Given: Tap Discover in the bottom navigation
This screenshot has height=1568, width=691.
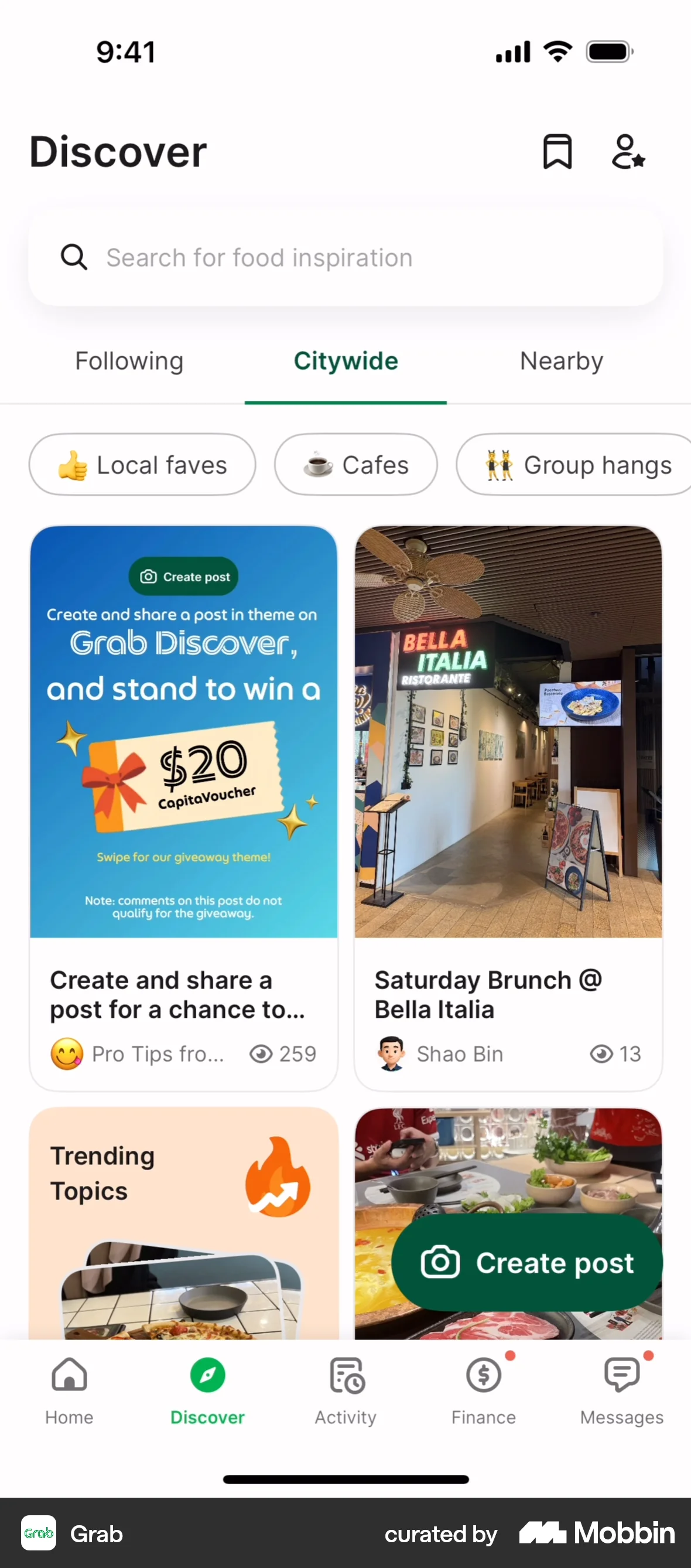Looking at the screenshot, I should coord(207,1390).
